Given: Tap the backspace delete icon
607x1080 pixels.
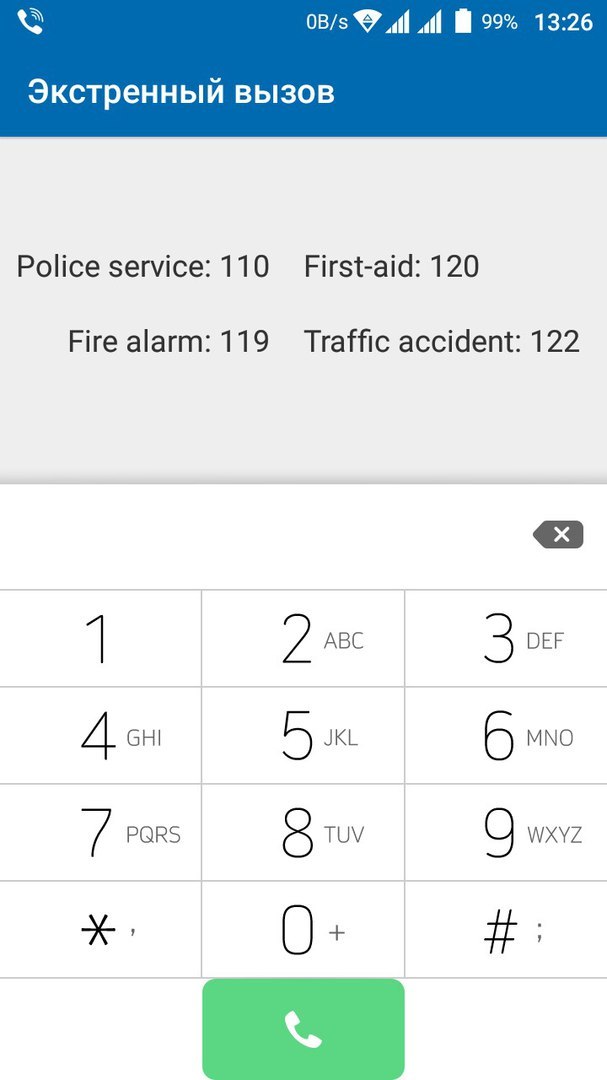Looking at the screenshot, I should pyautogui.click(x=558, y=535).
